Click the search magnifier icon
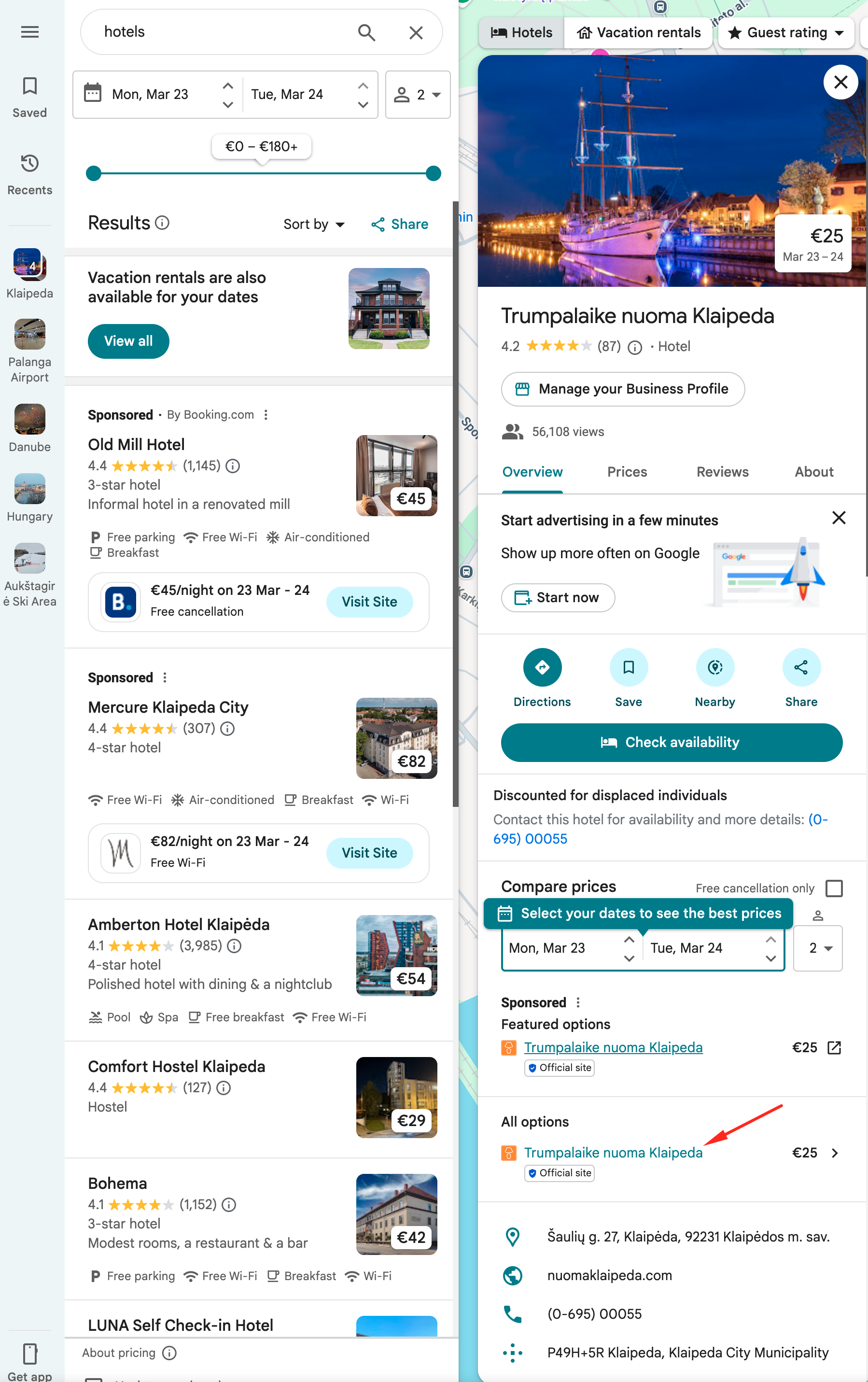 tap(366, 32)
